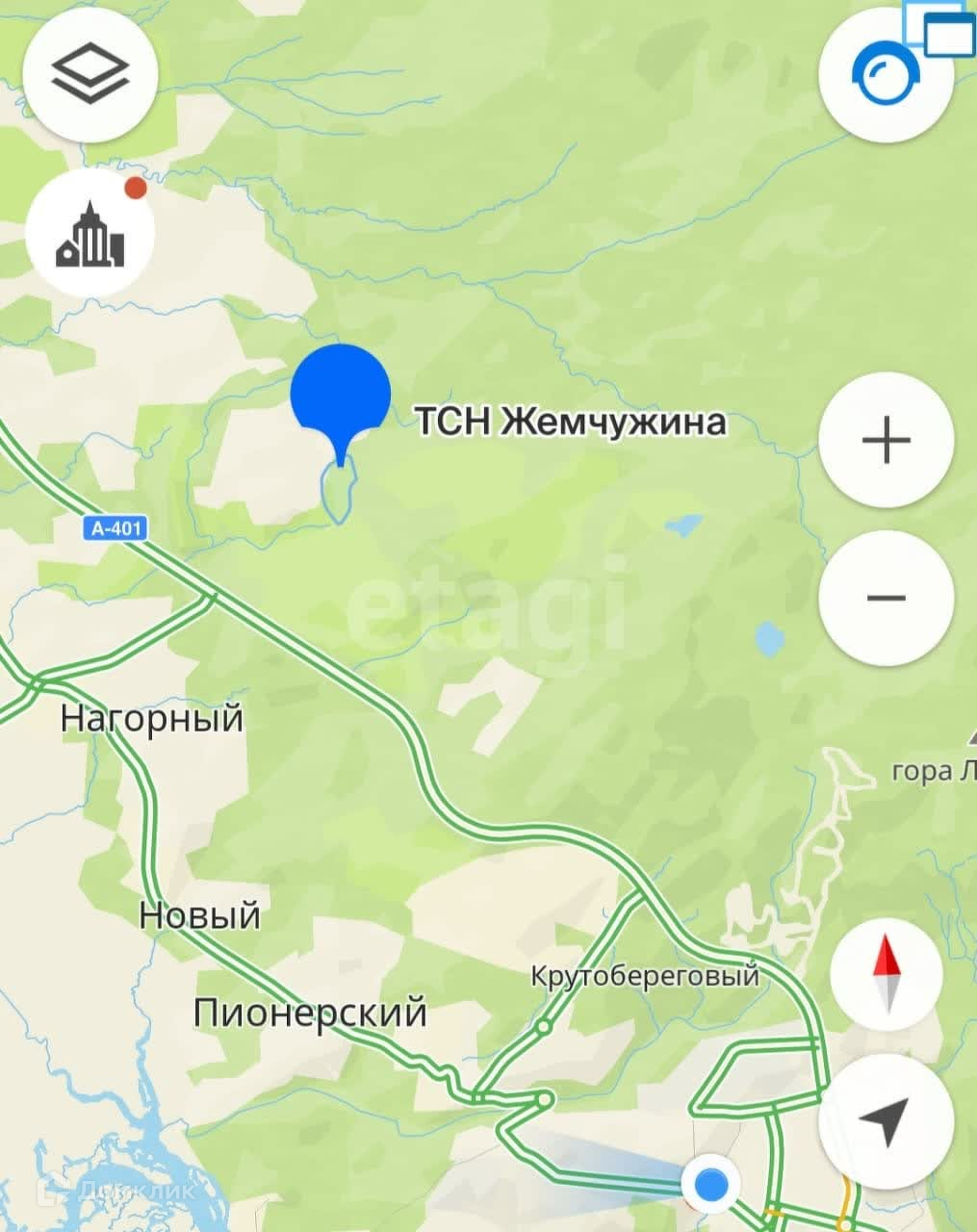Zoom in with the plus button
The height and width of the screenshot is (1232, 977).
pos(886,441)
